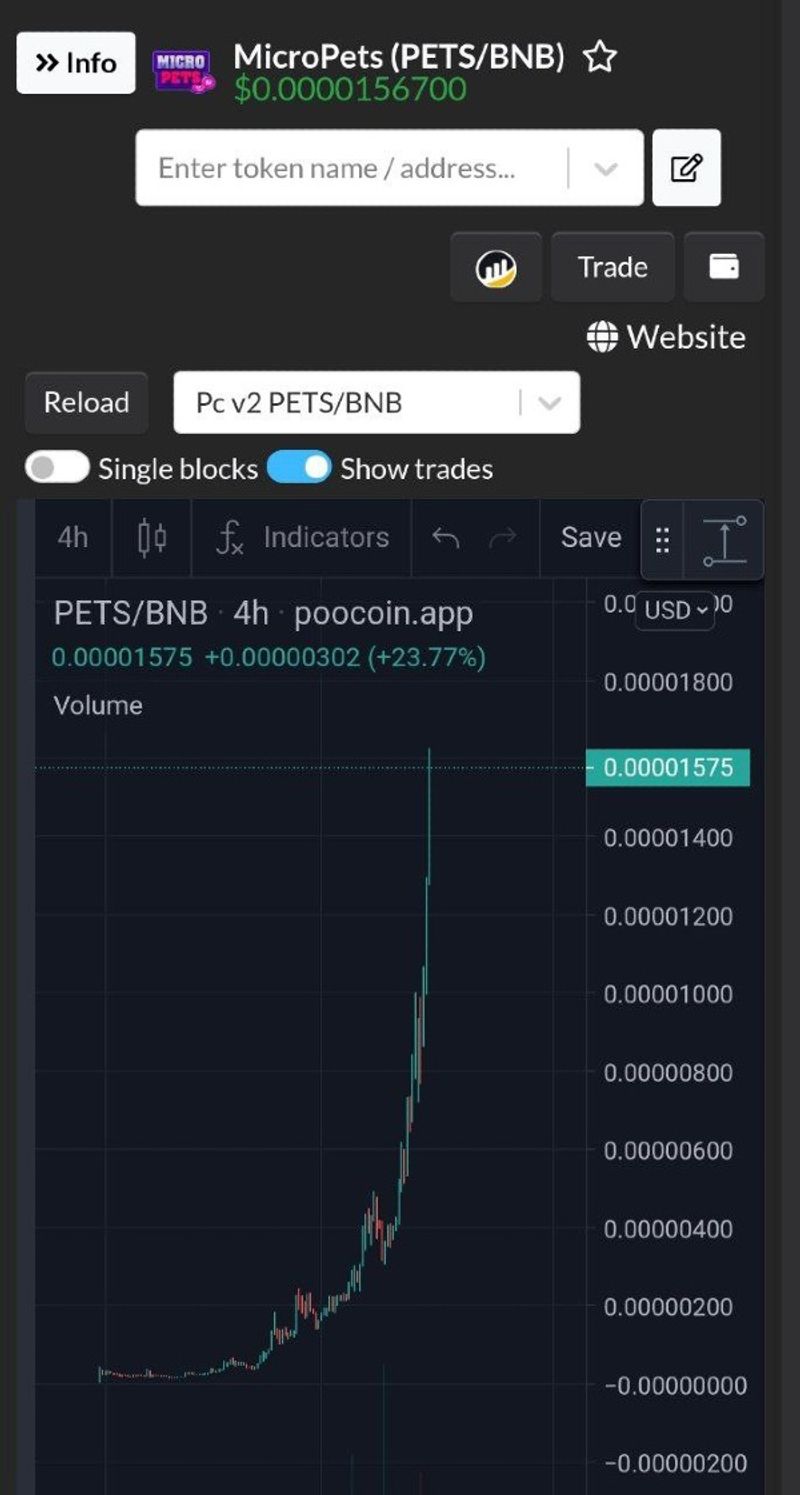Select the candlestick chart style

[x=152, y=537]
